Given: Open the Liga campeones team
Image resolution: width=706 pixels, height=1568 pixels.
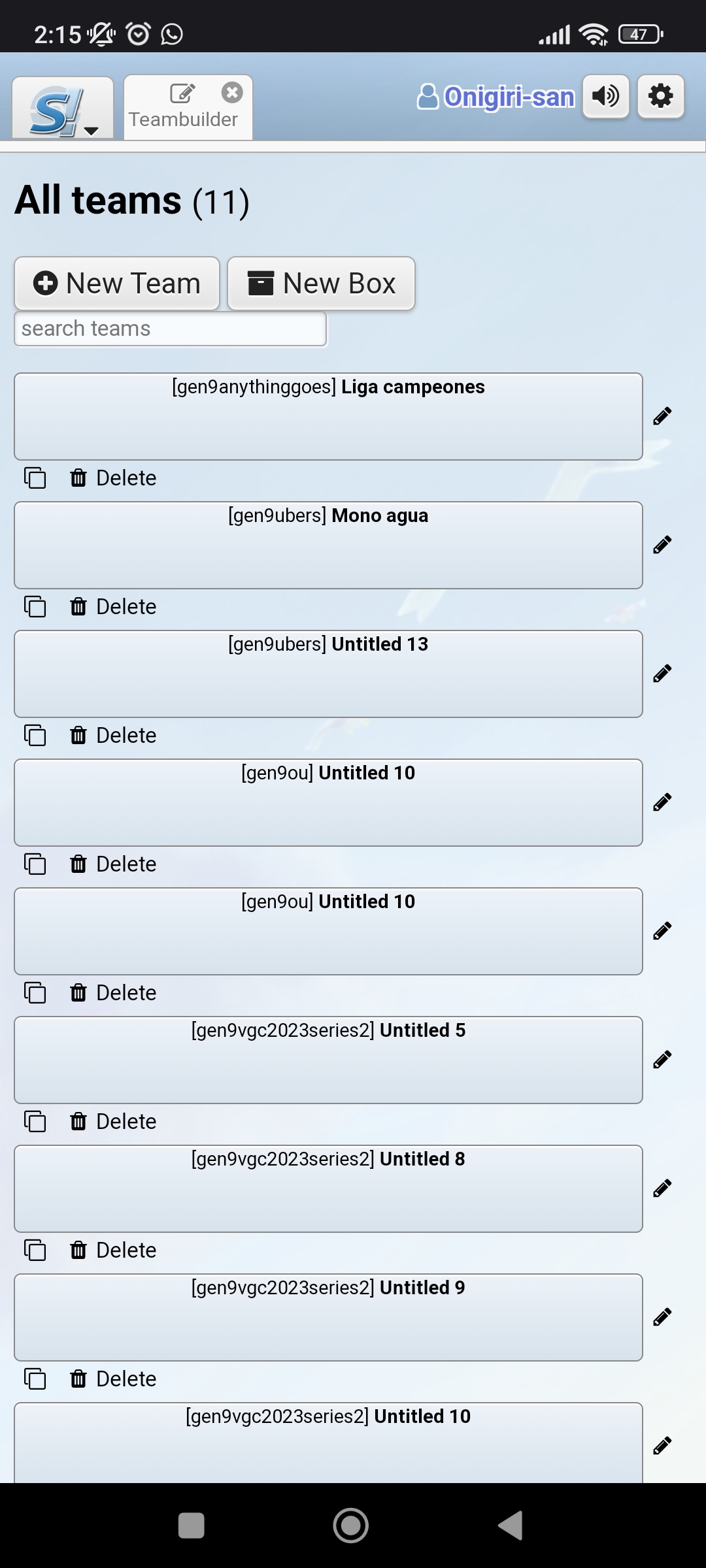Looking at the screenshot, I should pyautogui.click(x=328, y=416).
